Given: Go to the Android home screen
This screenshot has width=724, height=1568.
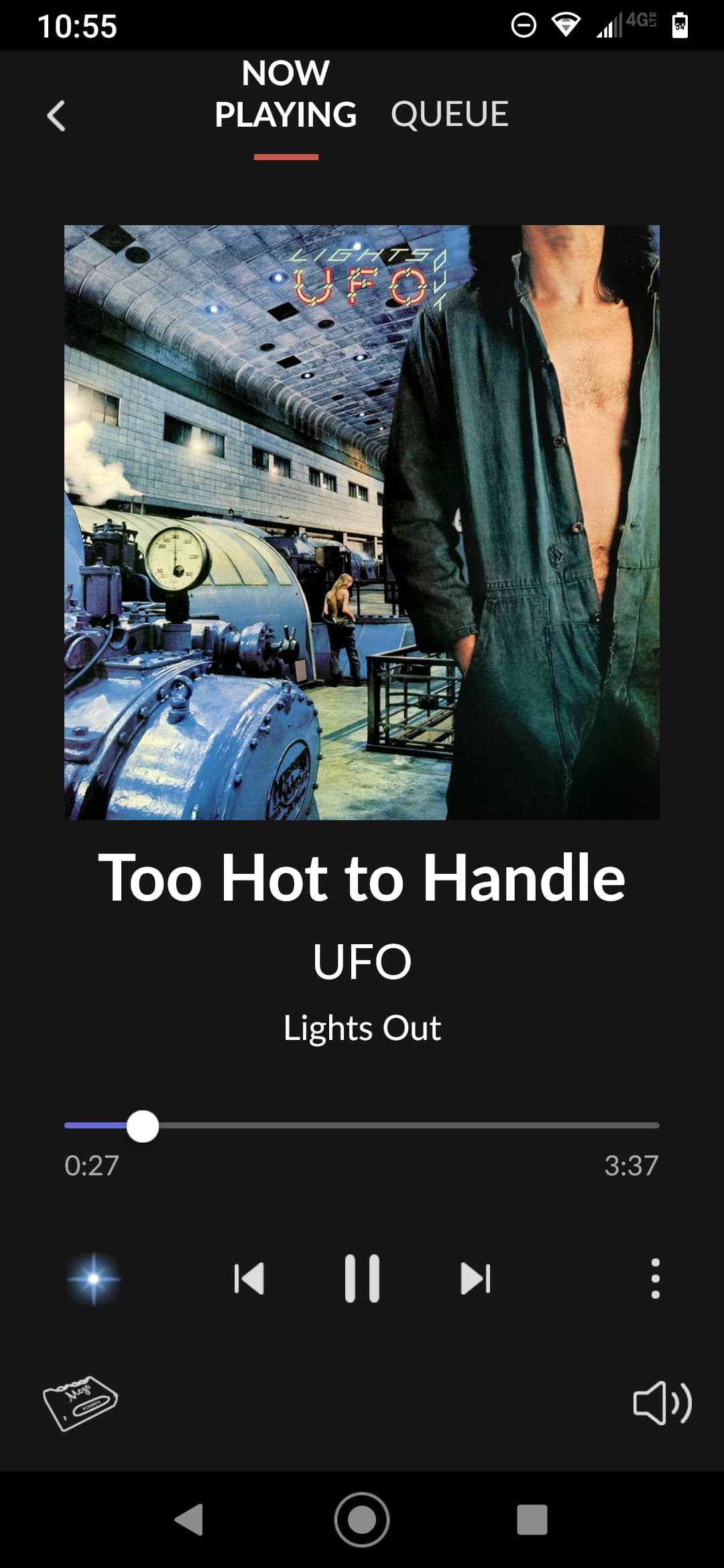Looking at the screenshot, I should 362,1520.
